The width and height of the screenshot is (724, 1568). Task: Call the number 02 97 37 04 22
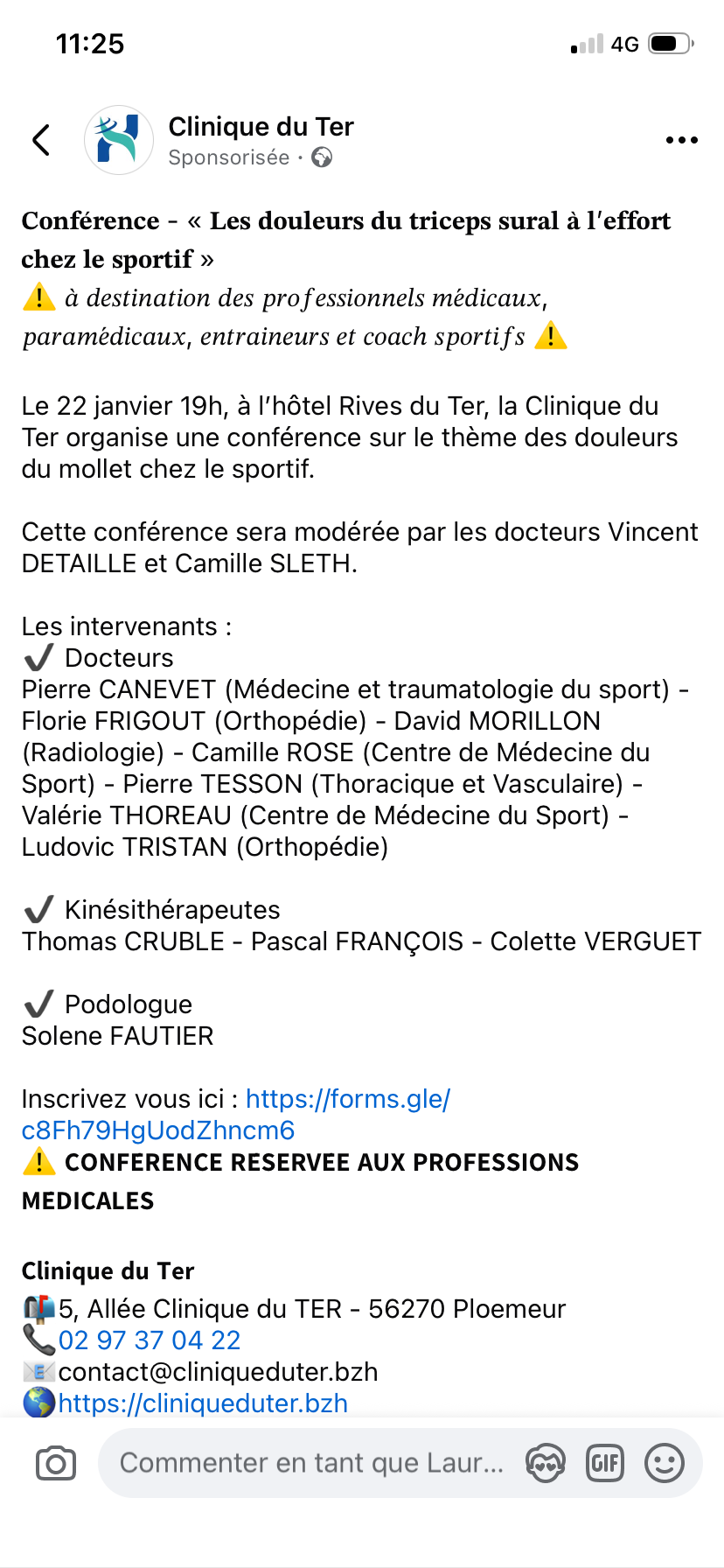[x=150, y=1340]
